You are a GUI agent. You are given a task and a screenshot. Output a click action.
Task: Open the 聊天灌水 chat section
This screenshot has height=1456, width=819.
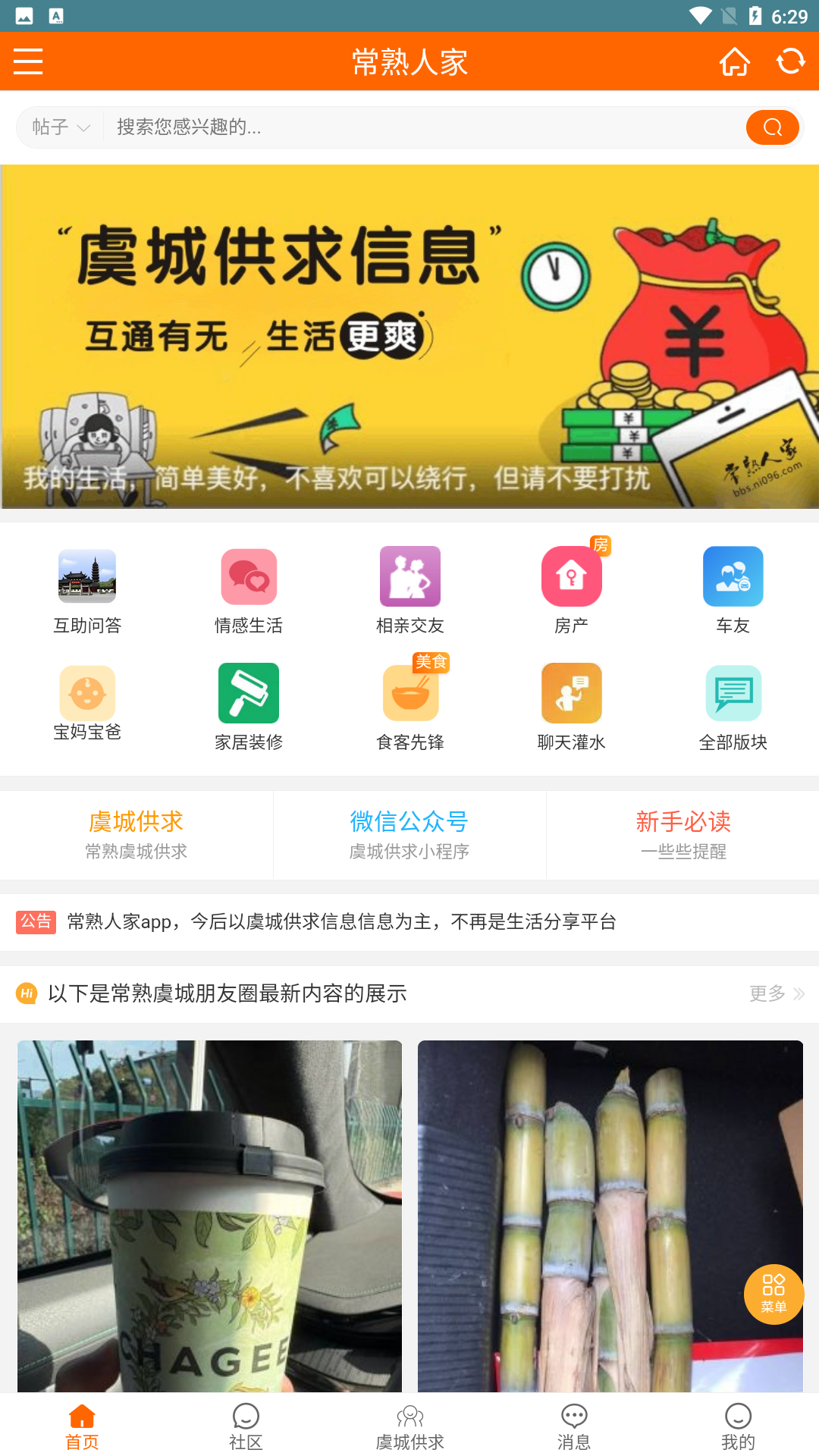pyautogui.click(x=571, y=693)
